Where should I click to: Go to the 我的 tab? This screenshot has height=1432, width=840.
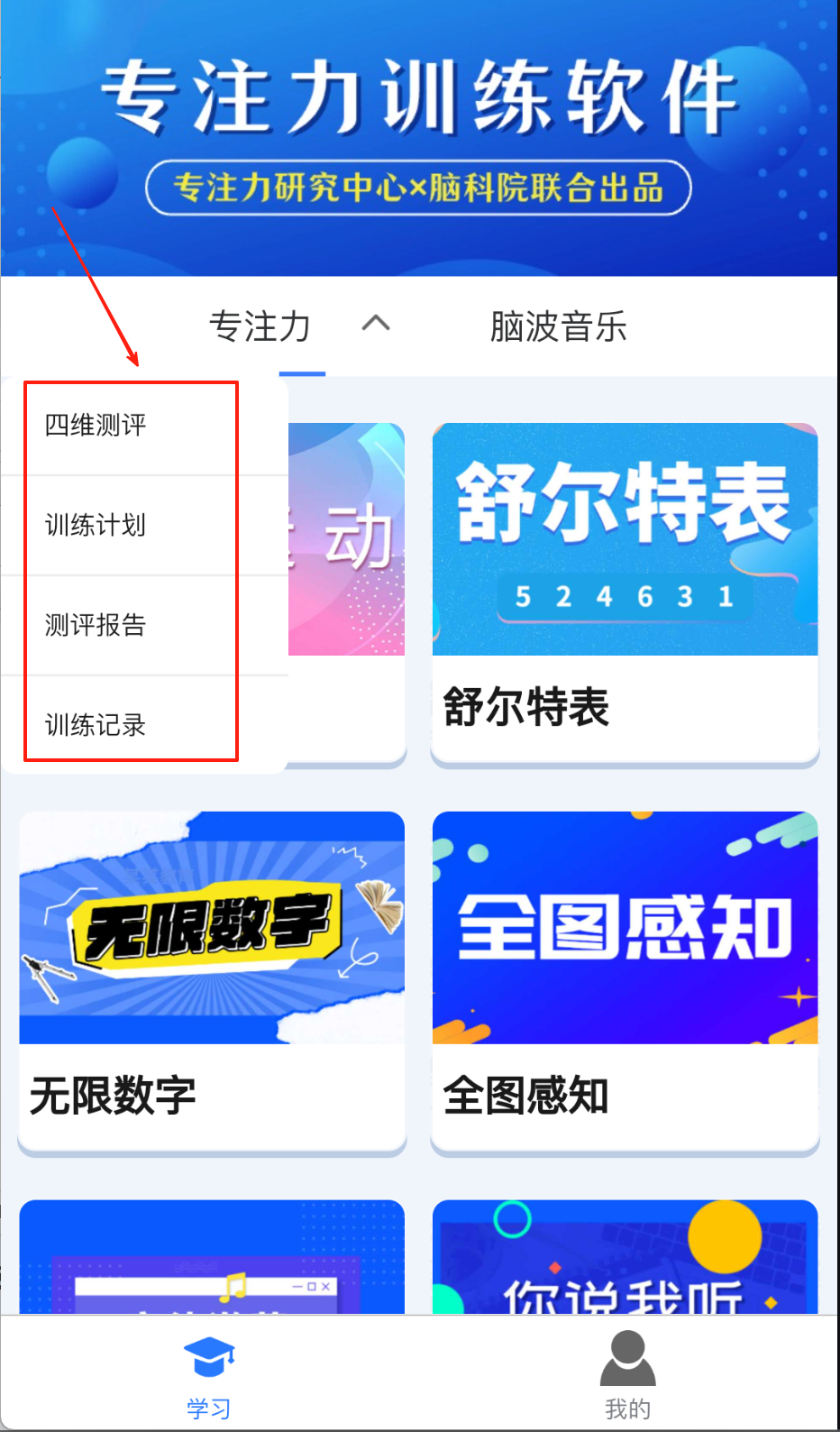tap(627, 1374)
